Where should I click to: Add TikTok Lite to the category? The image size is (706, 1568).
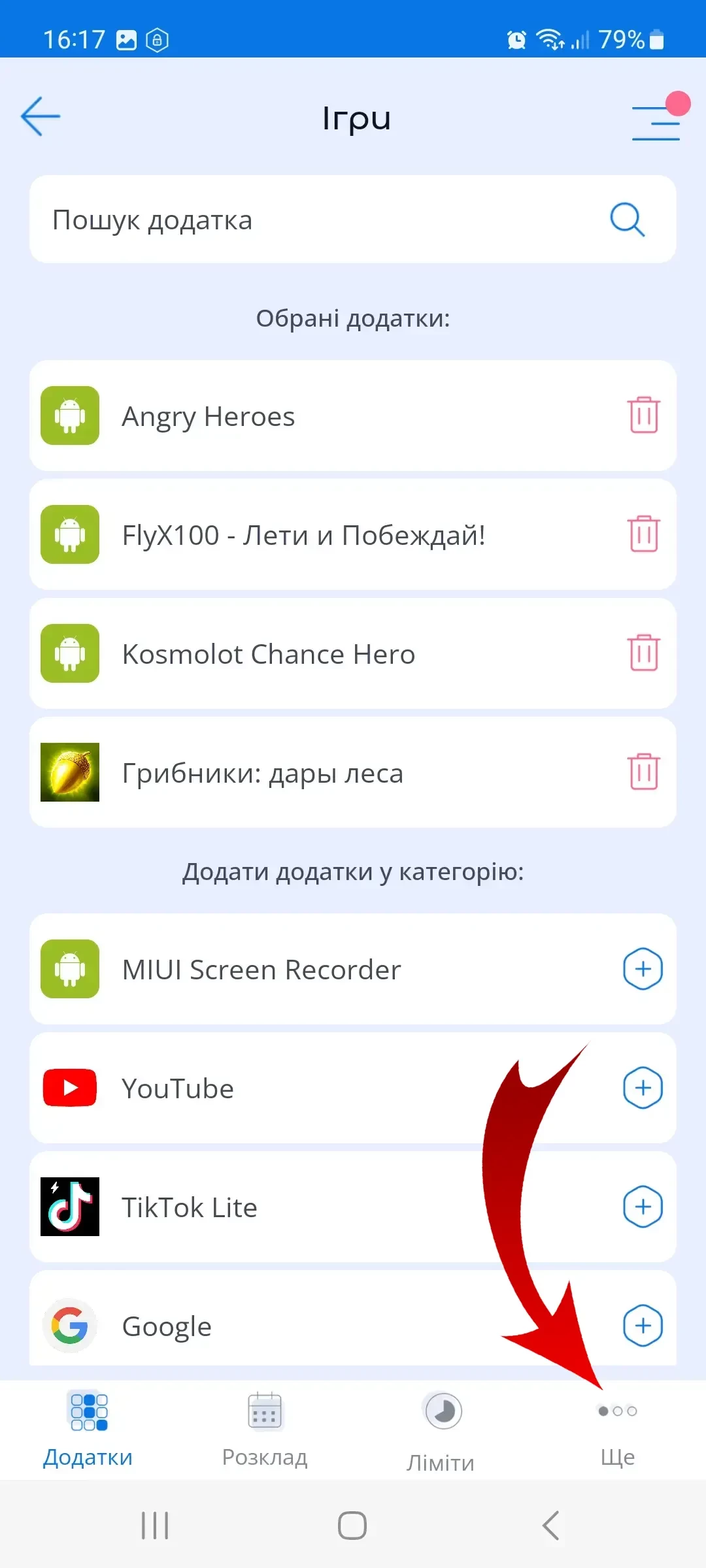(x=643, y=1207)
